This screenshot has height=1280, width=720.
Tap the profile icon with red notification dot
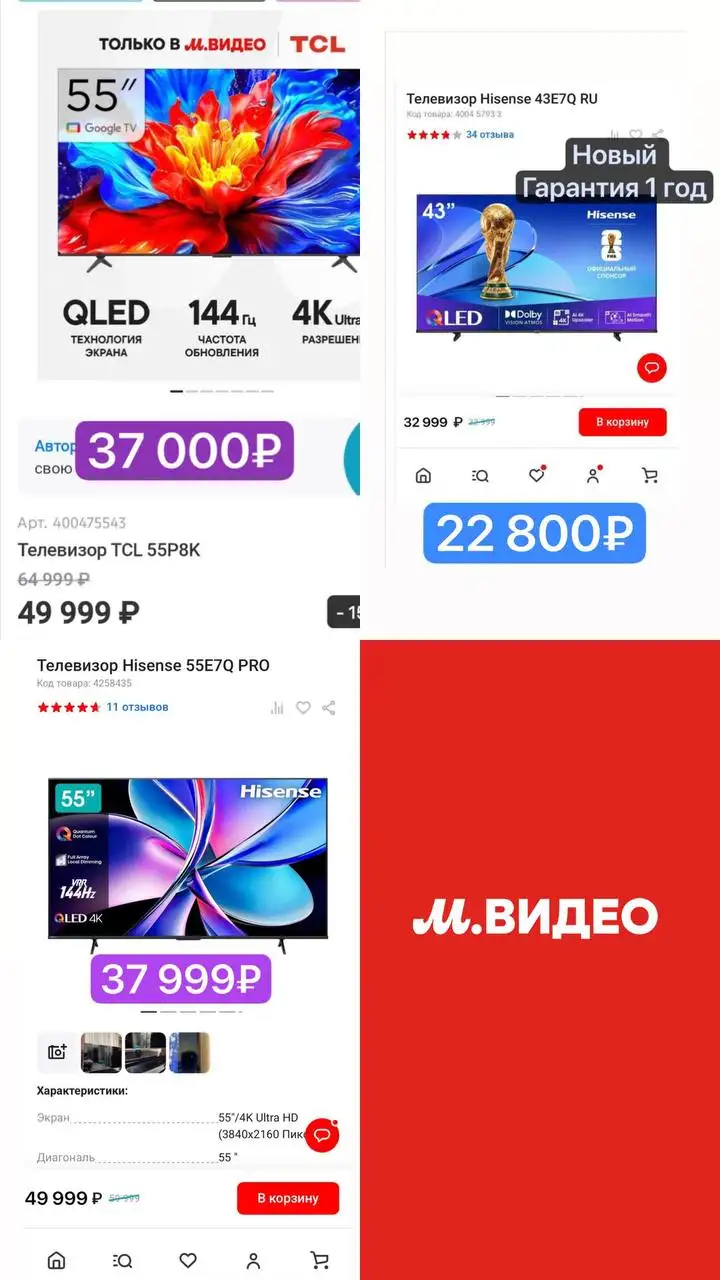tap(594, 475)
